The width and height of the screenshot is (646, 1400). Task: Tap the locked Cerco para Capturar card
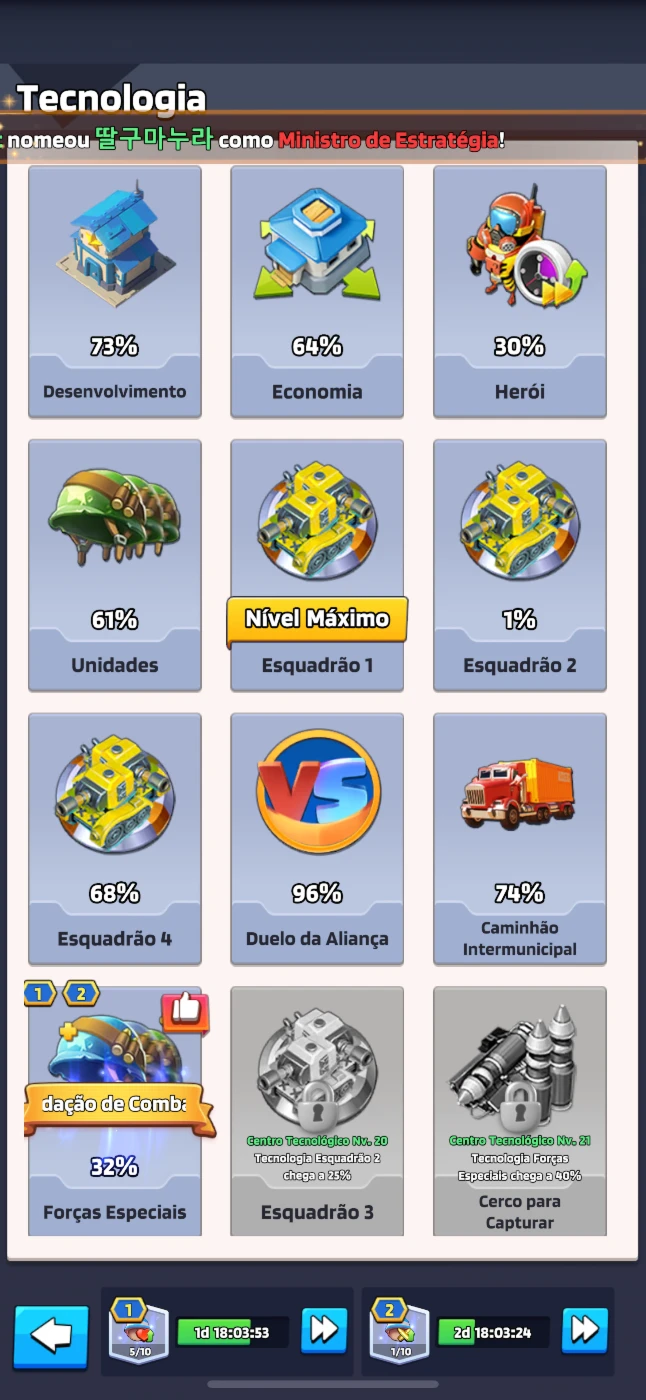[x=520, y=1111]
